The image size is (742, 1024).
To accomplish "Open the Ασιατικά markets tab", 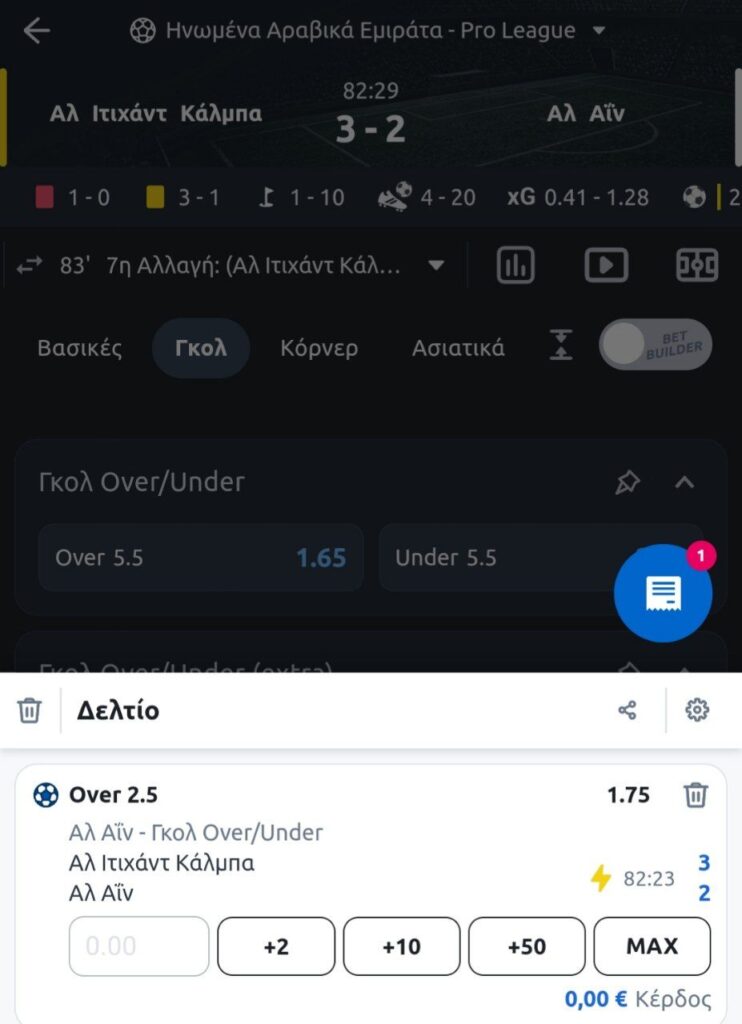I will tap(458, 349).
